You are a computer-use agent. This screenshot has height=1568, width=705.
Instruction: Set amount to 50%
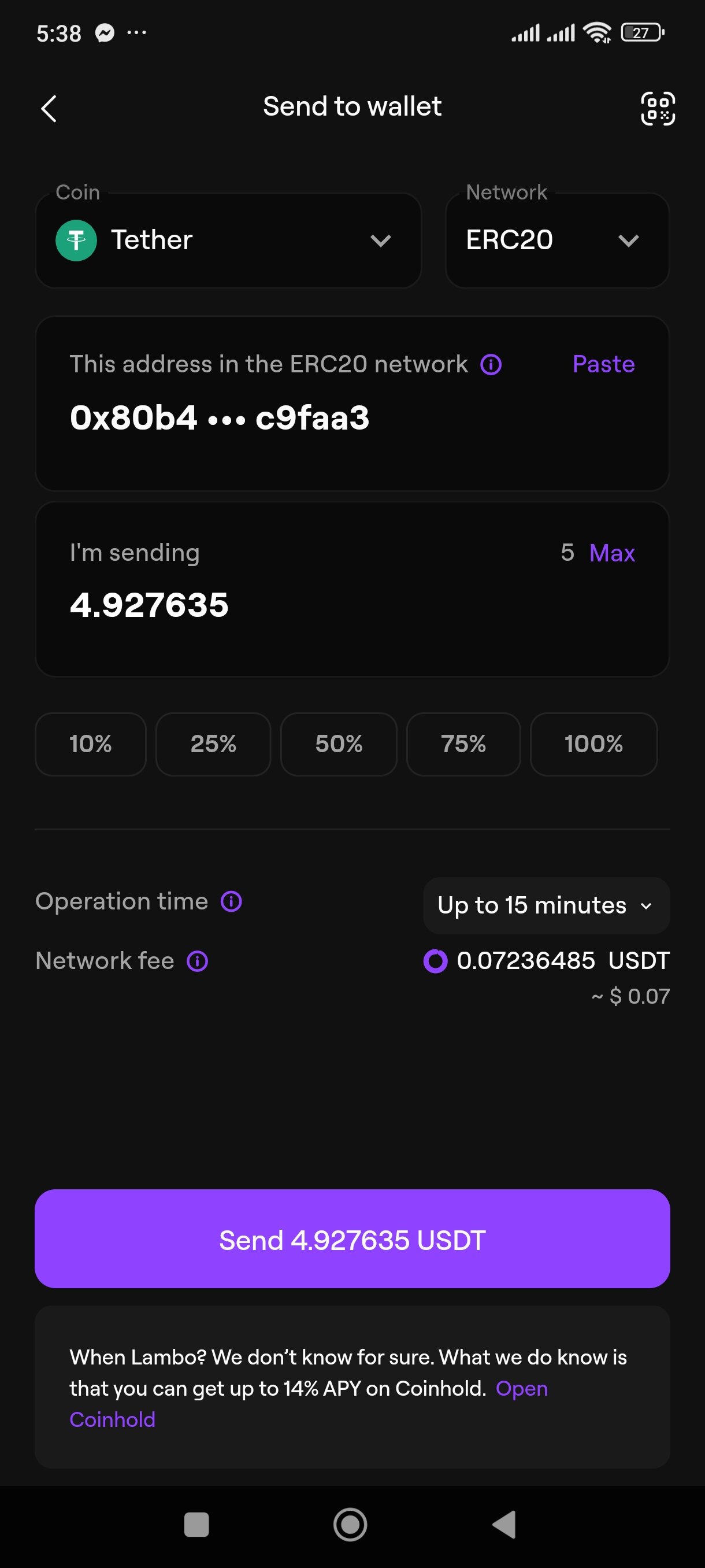tap(338, 744)
